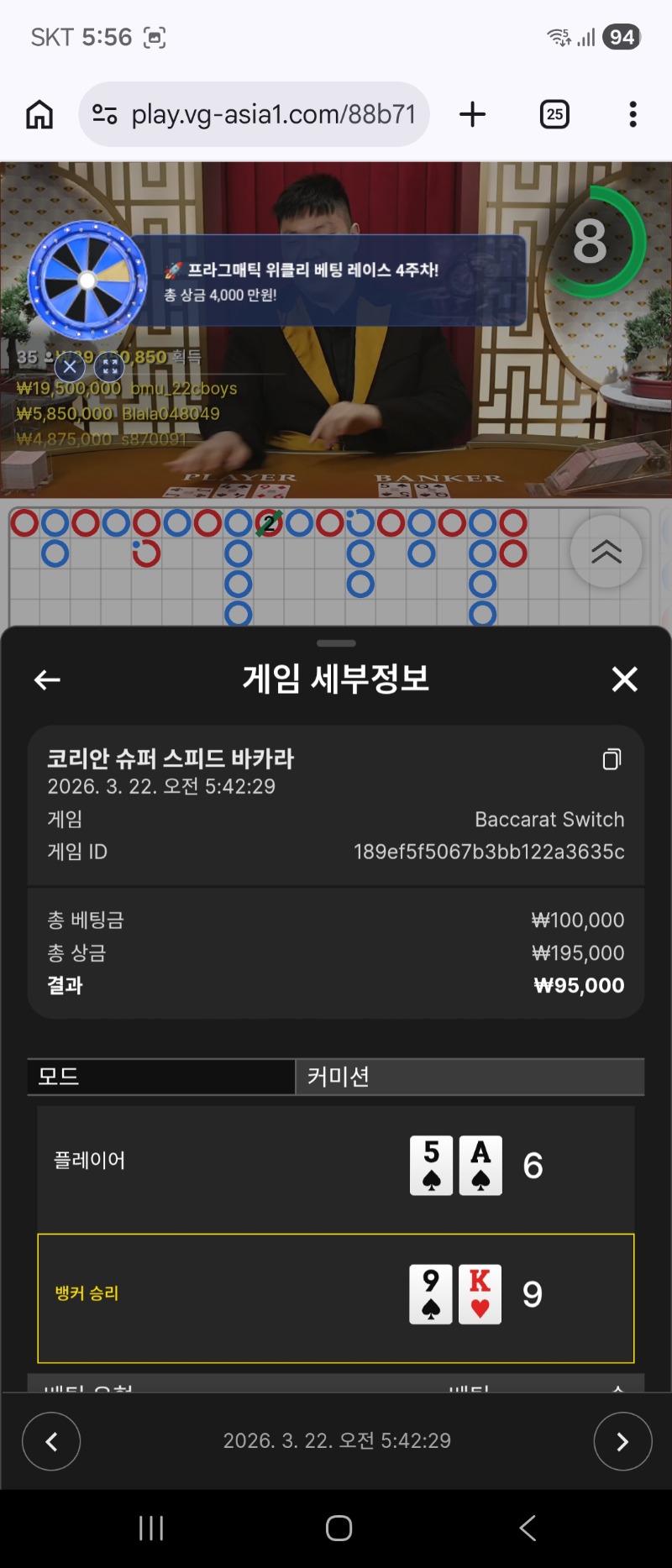Open recent apps from the navigation bar
This screenshot has height=1568, width=672.
click(x=151, y=1529)
